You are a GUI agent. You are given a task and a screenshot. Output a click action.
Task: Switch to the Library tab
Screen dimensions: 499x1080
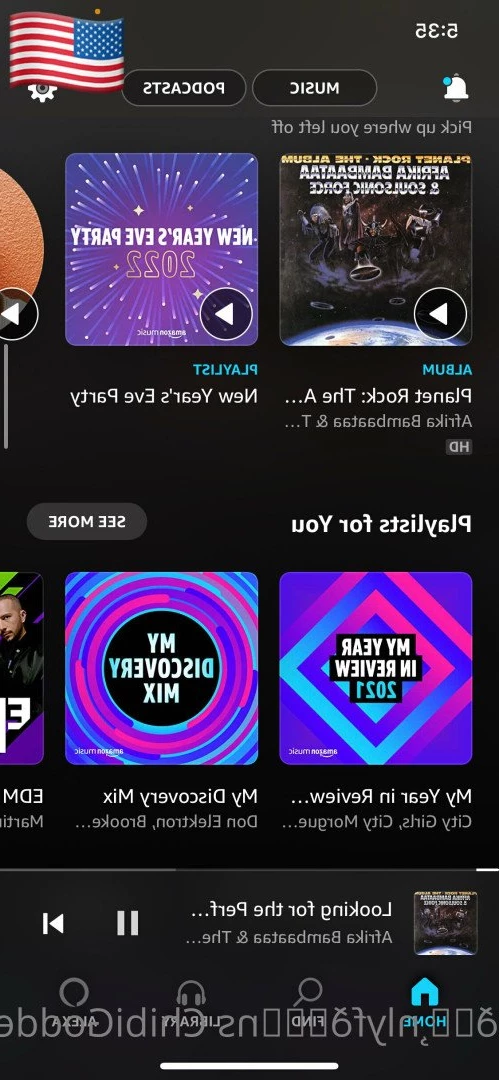coord(191,1004)
